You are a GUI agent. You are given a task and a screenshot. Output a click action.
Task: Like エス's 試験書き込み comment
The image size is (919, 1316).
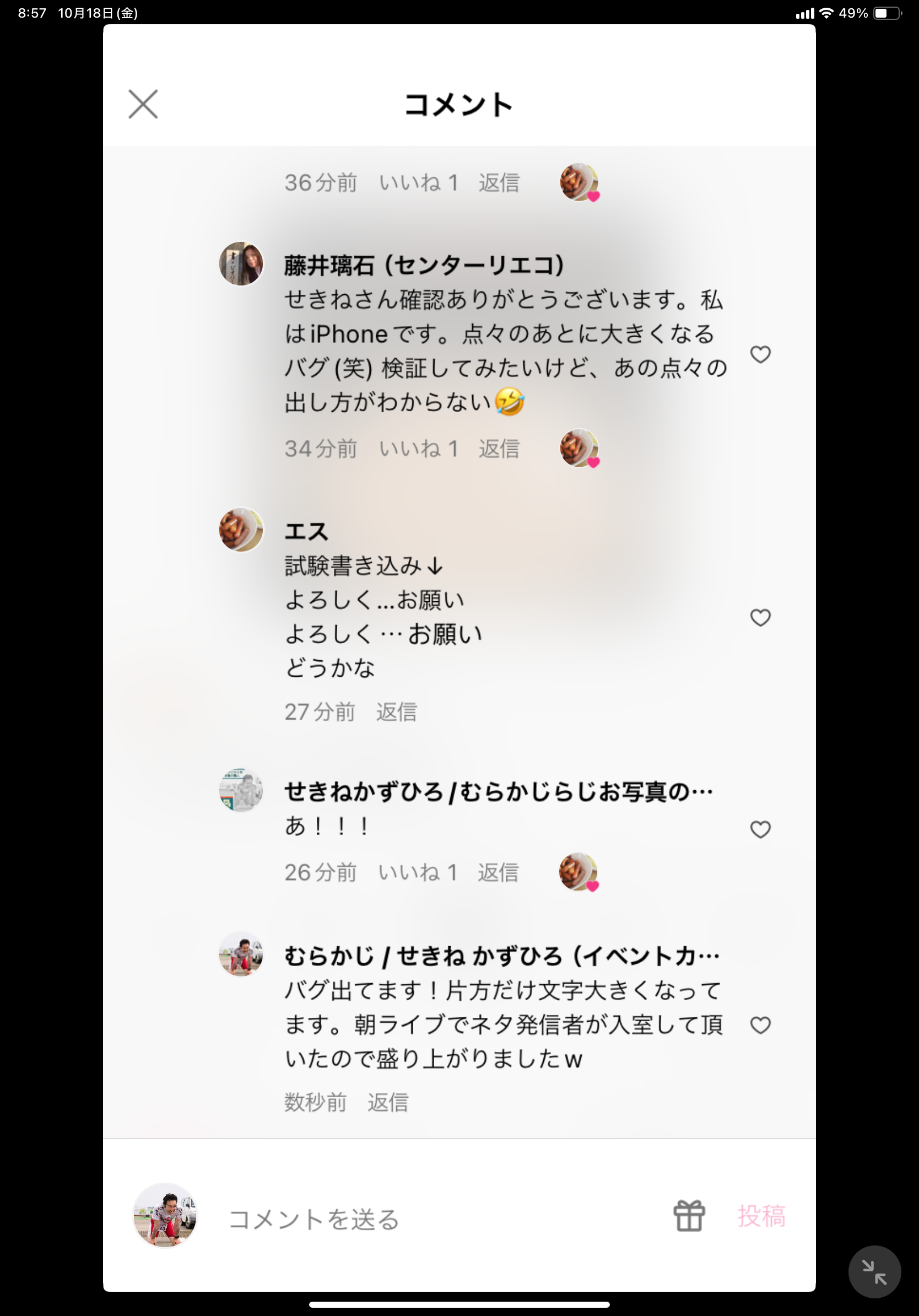pyautogui.click(x=760, y=618)
